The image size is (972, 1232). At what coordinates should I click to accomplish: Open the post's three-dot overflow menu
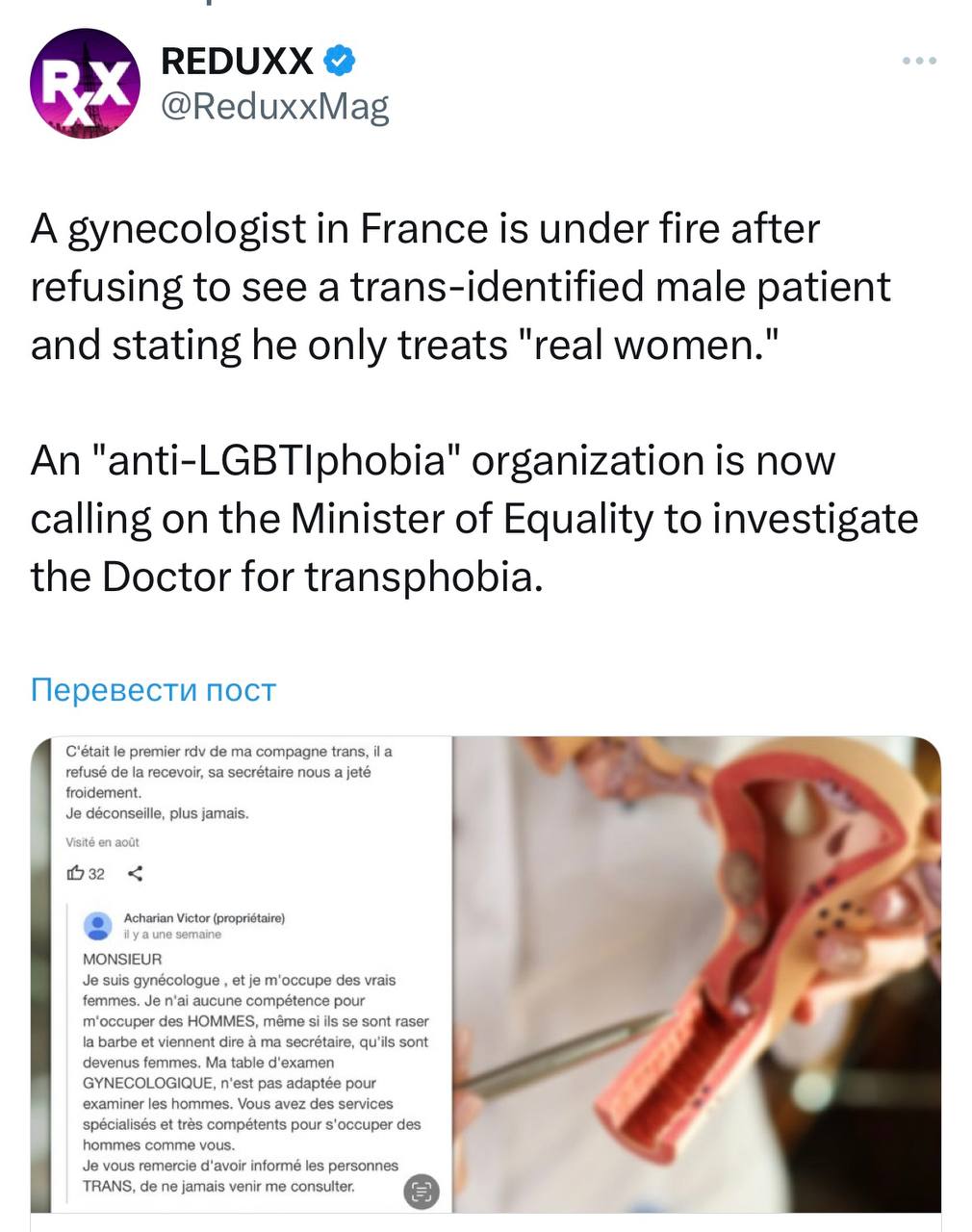(x=918, y=62)
